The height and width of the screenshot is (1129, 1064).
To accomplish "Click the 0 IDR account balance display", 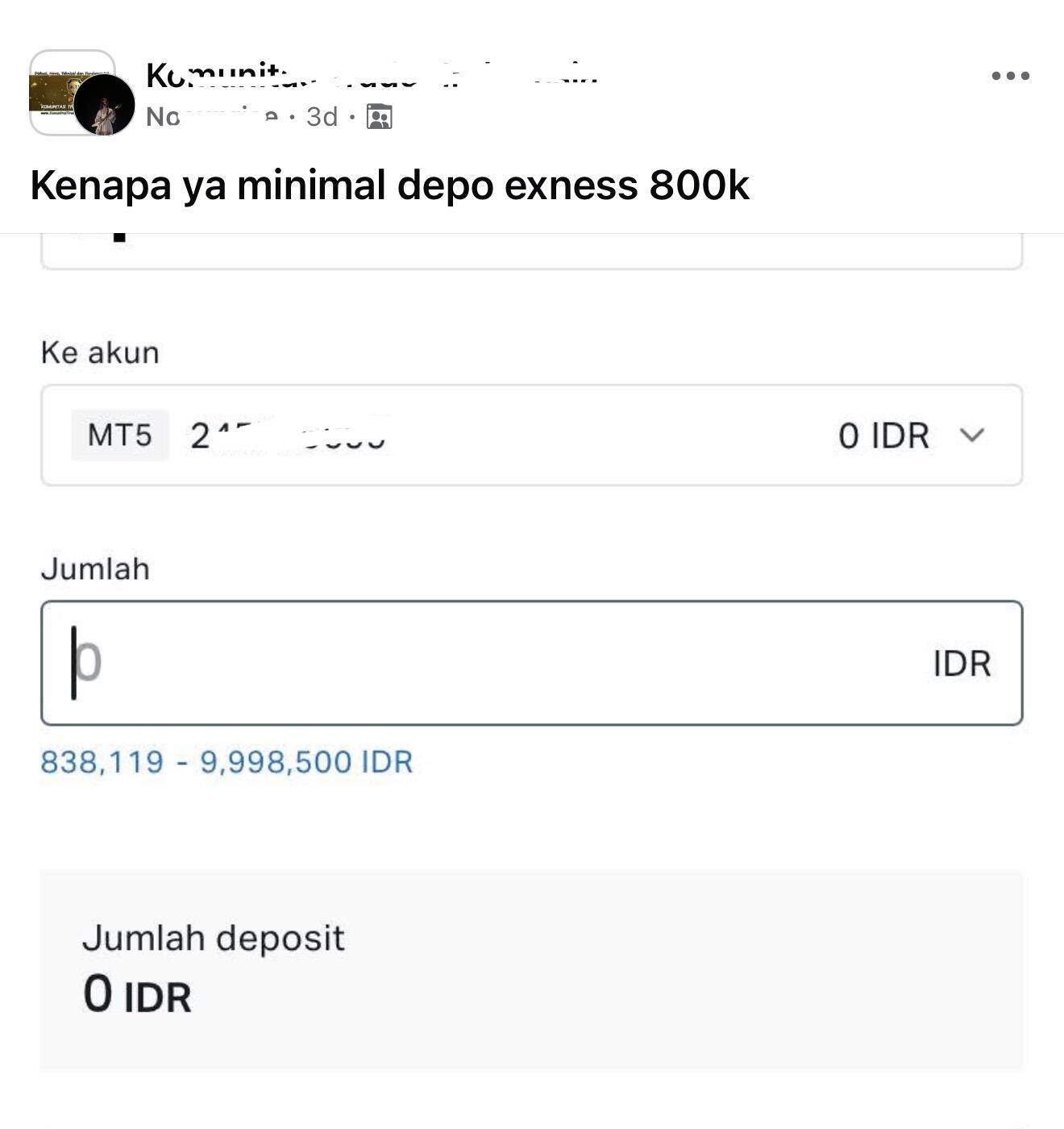I will tap(884, 435).
